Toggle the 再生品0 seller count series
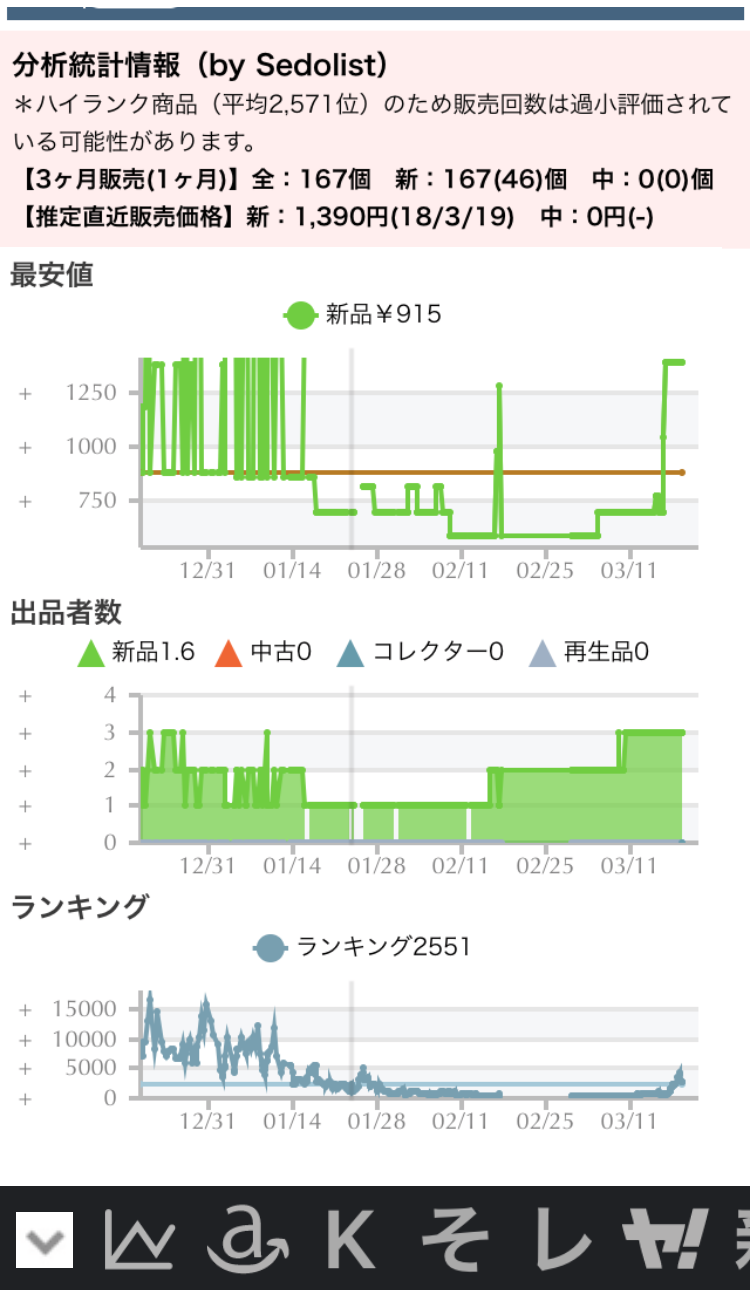750x1290 pixels. 590,653
